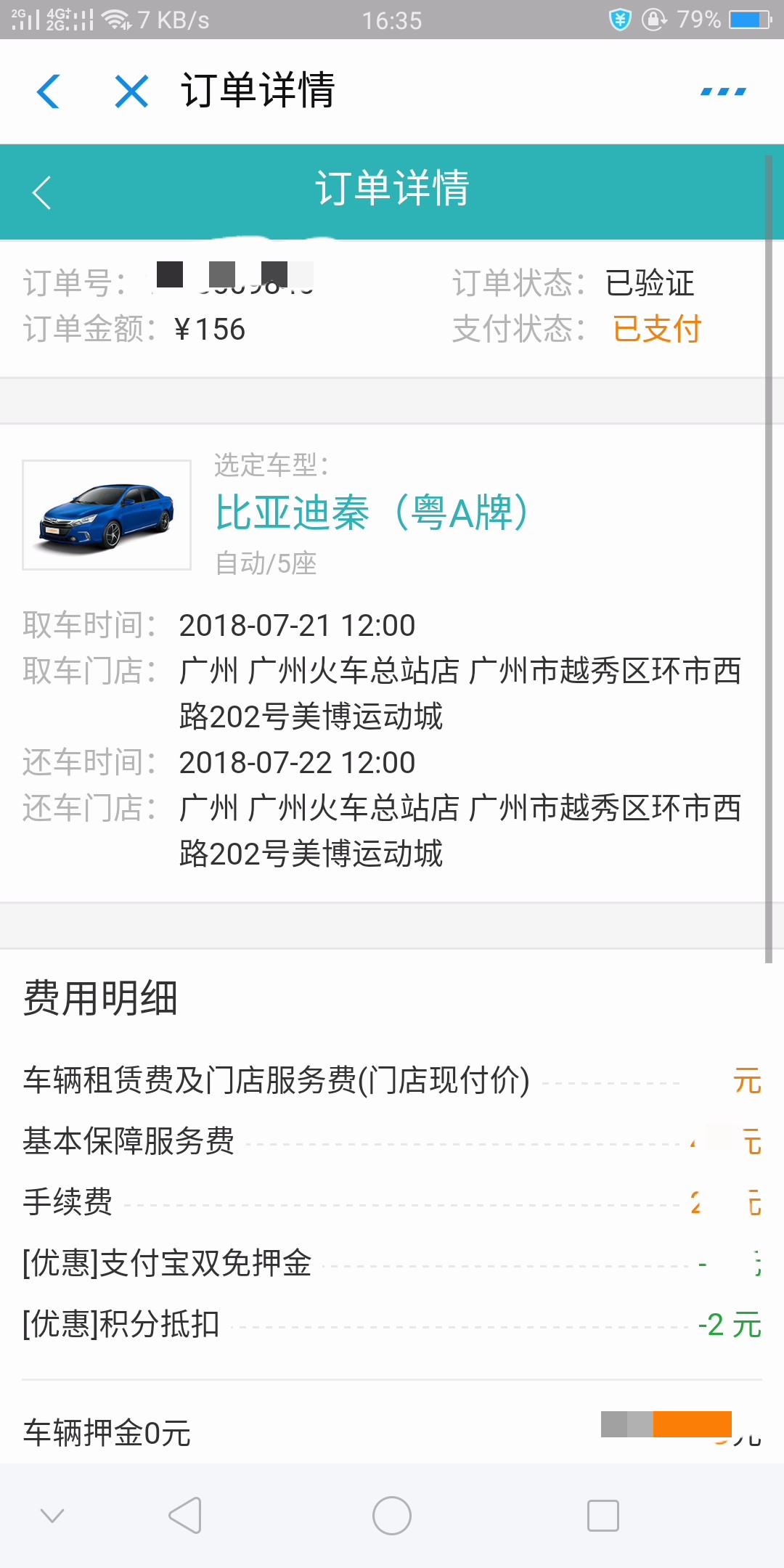Tap the 订单状态 已验证 row

pyautogui.click(x=575, y=283)
